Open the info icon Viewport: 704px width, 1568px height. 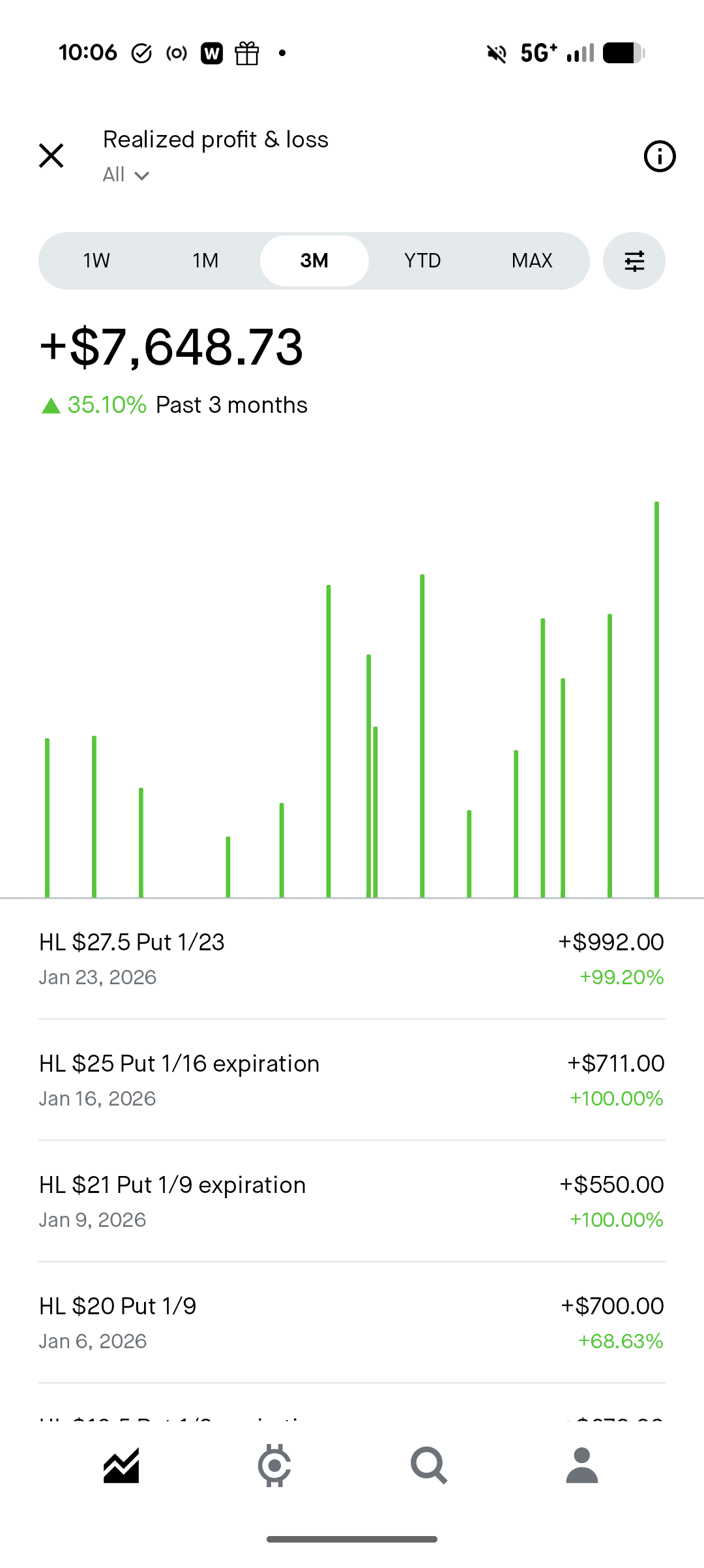(659, 157)
